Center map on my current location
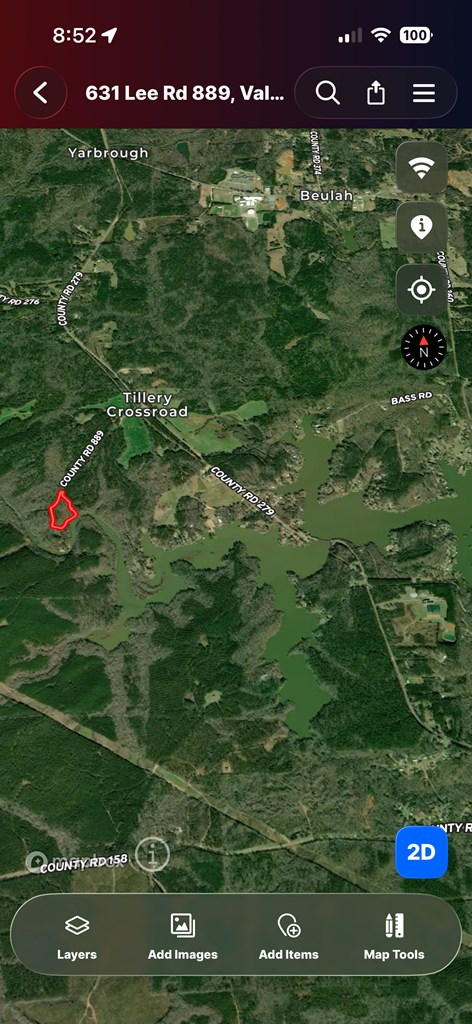This screenshot has width=472, height=1024. (x=422, y=289)
